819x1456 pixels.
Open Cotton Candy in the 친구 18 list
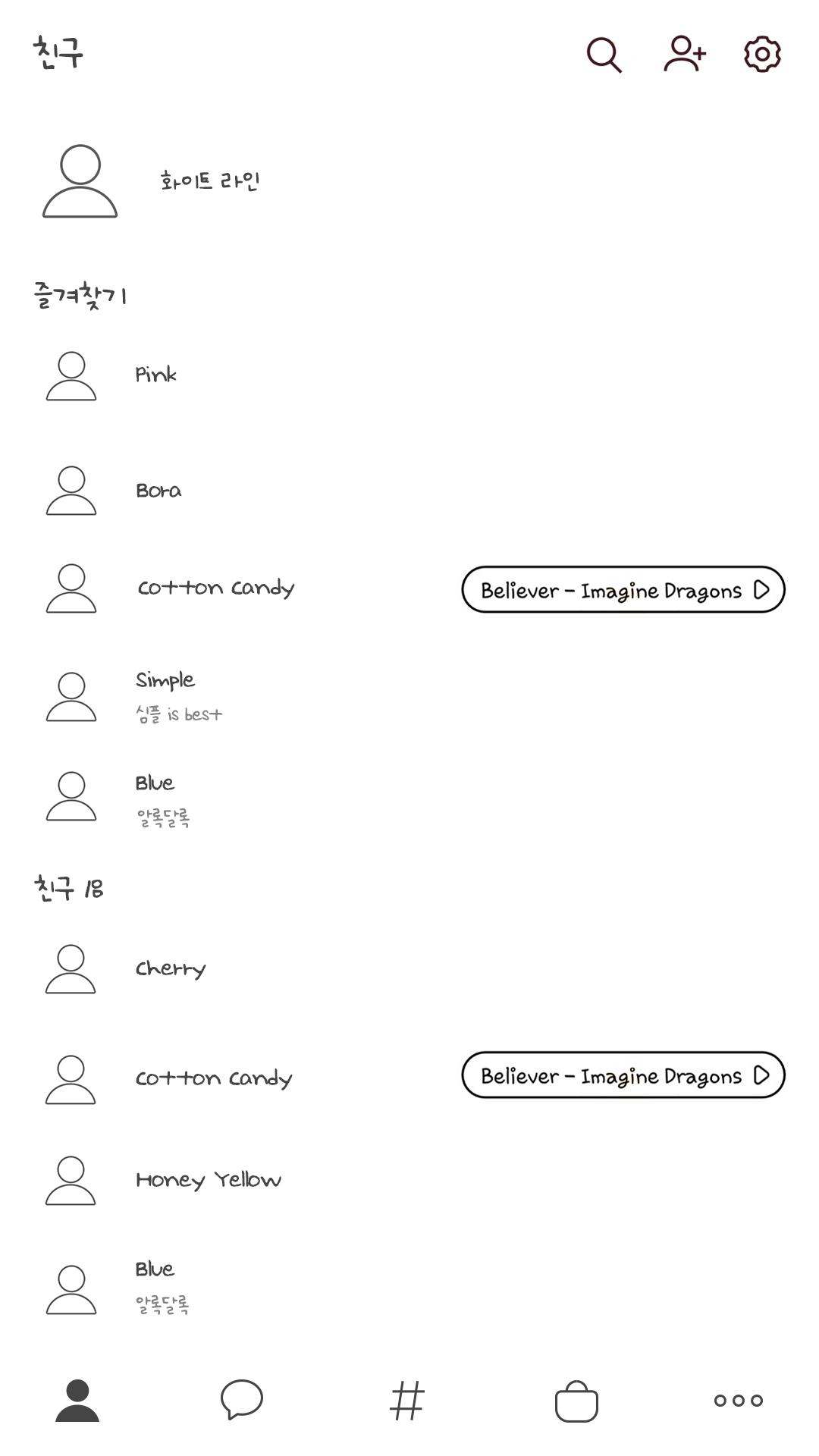tap(214, 1078)
